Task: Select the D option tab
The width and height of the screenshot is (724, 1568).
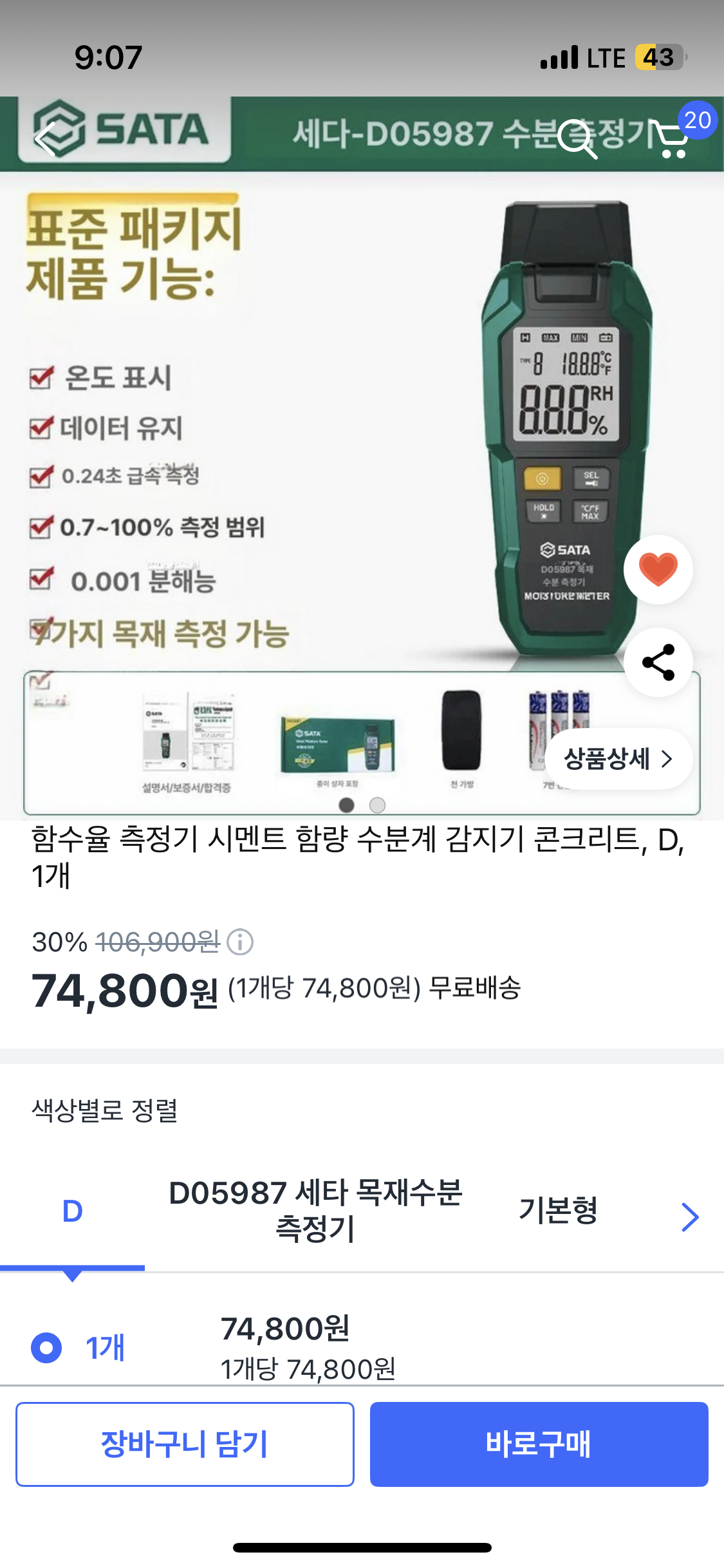Action: click(72, 1211)
